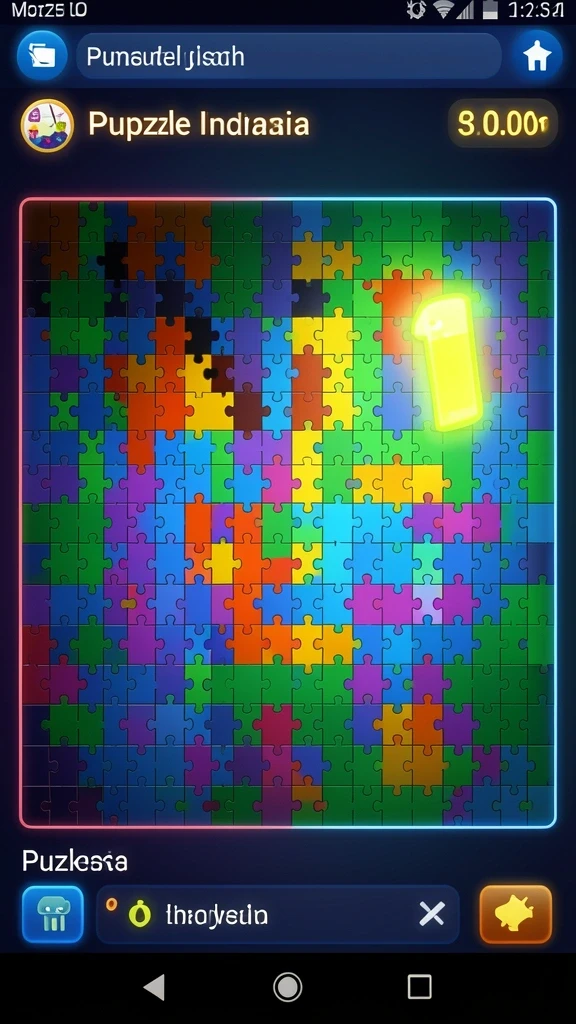Tap the blue folder icon in the top bar

[x=42, y=56]
